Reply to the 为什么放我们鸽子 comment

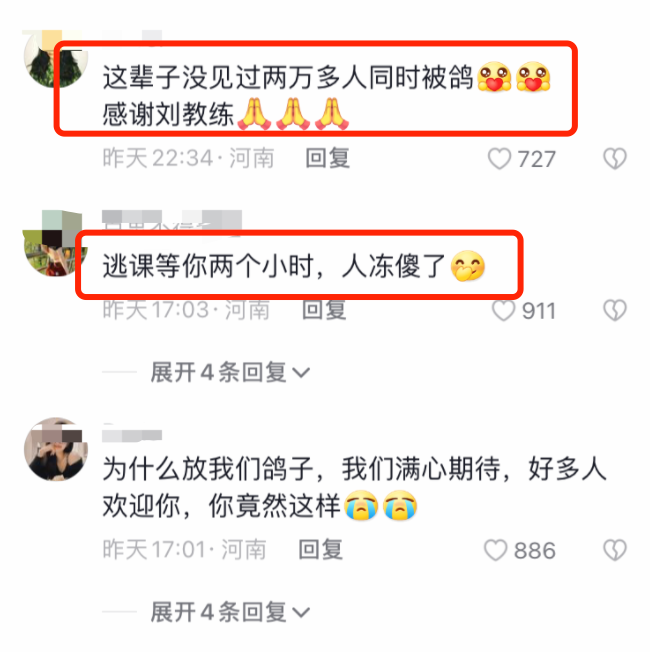pos(322,549)
